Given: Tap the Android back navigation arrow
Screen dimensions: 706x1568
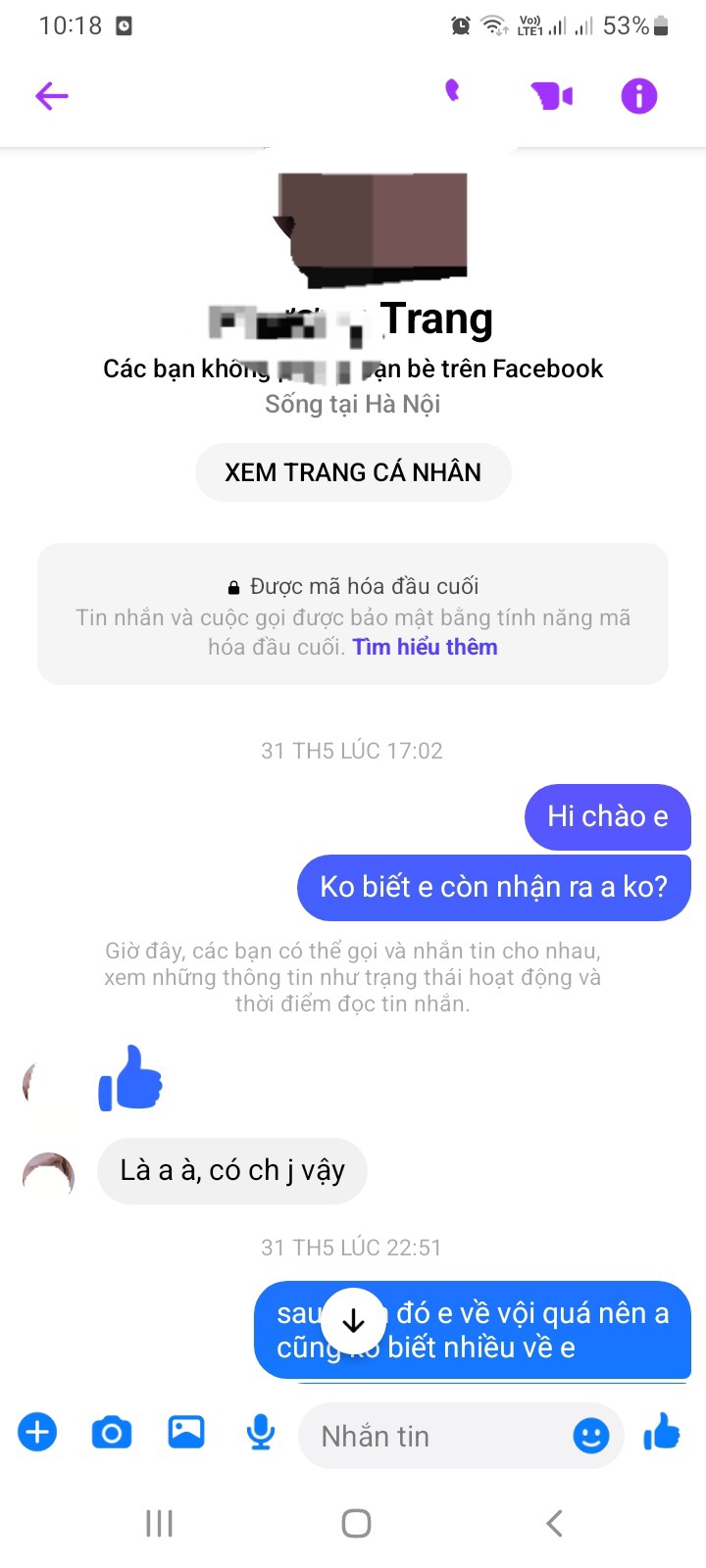Looking at the screenshot, I should 552,1523.
